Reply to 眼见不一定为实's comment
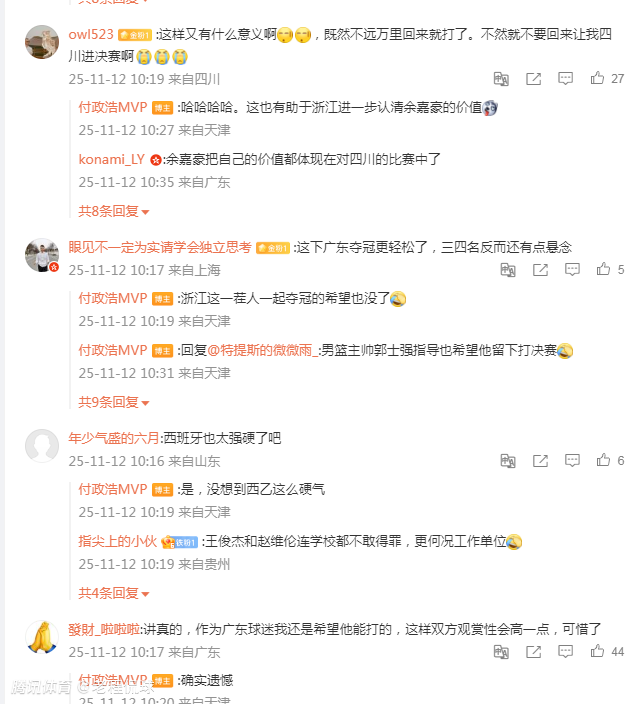 (x=572, y=270)
